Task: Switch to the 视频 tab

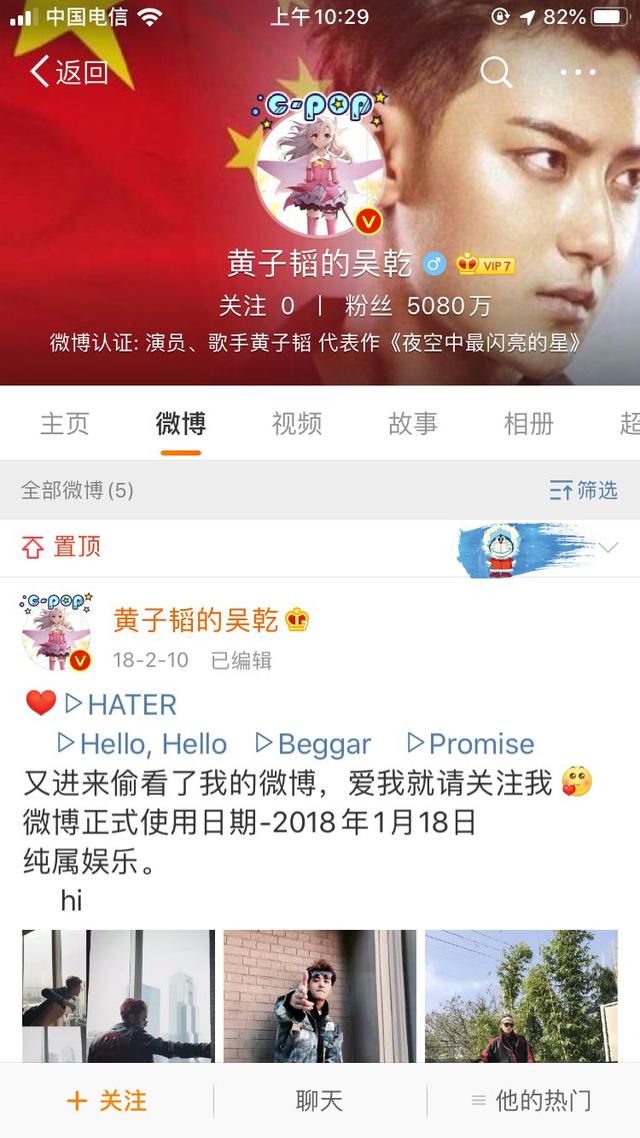Action: pyautogui.click(x=297, y=423)
